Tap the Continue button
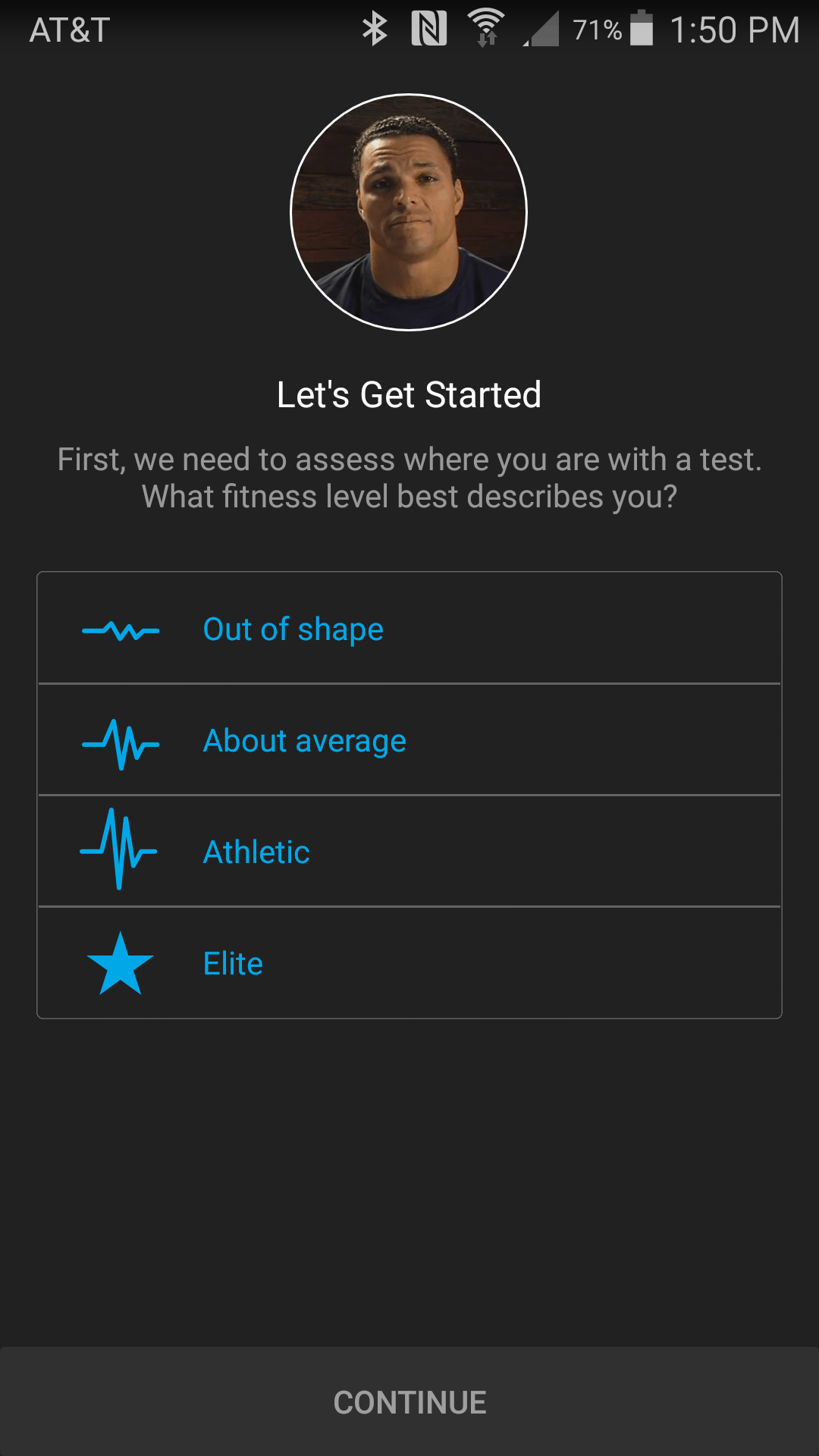The width and height of the screenshot is (819, 1456). tap(409, 1401)
